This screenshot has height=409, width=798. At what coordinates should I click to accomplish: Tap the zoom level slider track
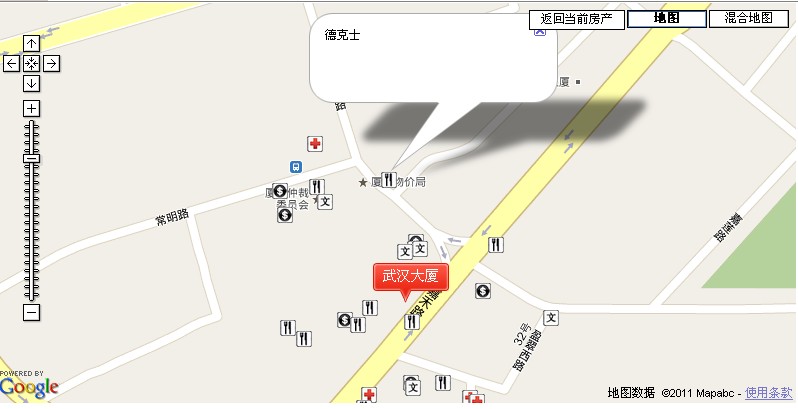coord(31,220)
